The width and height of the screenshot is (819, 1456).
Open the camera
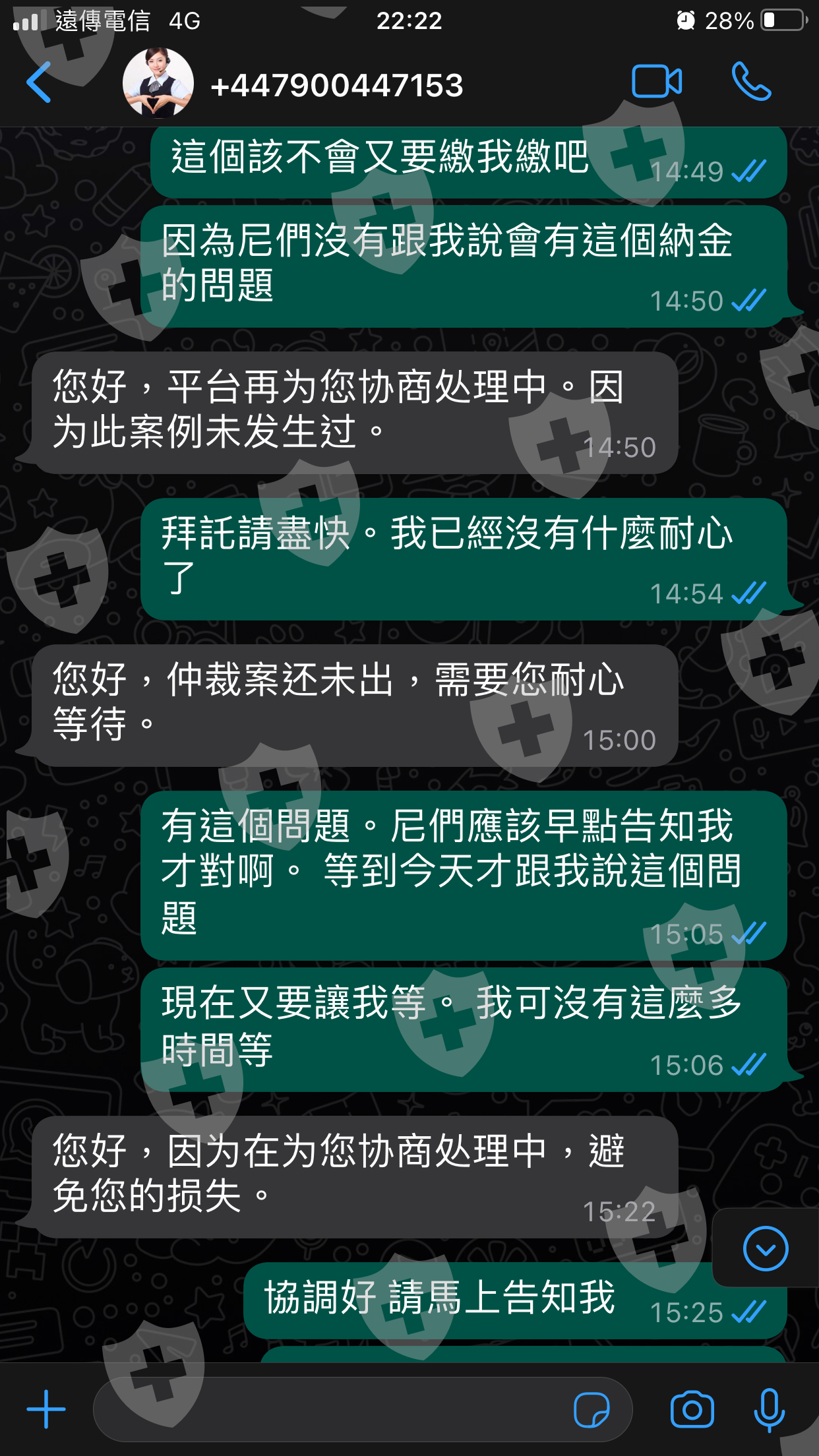pos(692,1409)
